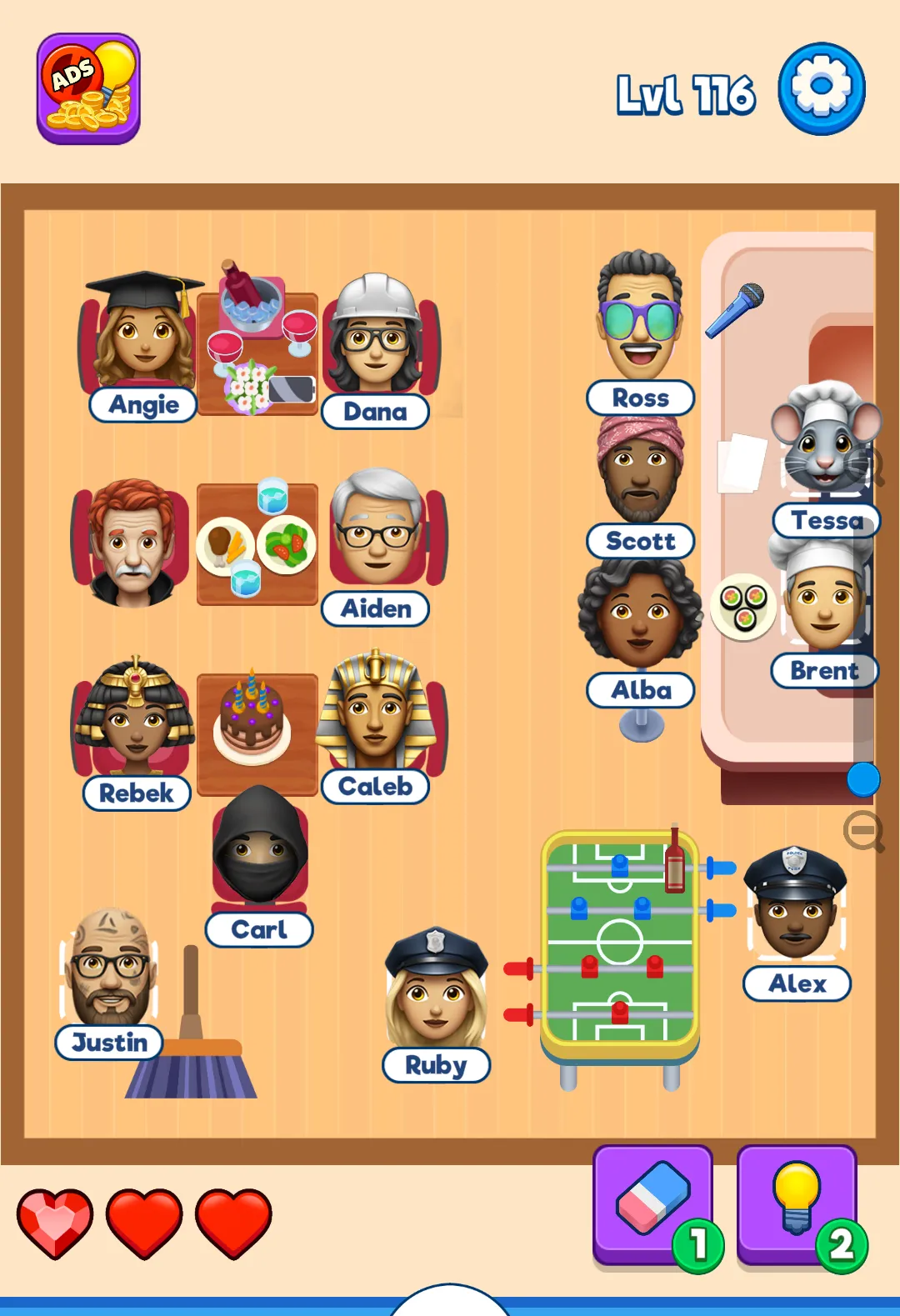Select the character Rebek
Viewport: 900px width, 1316px height.
pos(136,717)
